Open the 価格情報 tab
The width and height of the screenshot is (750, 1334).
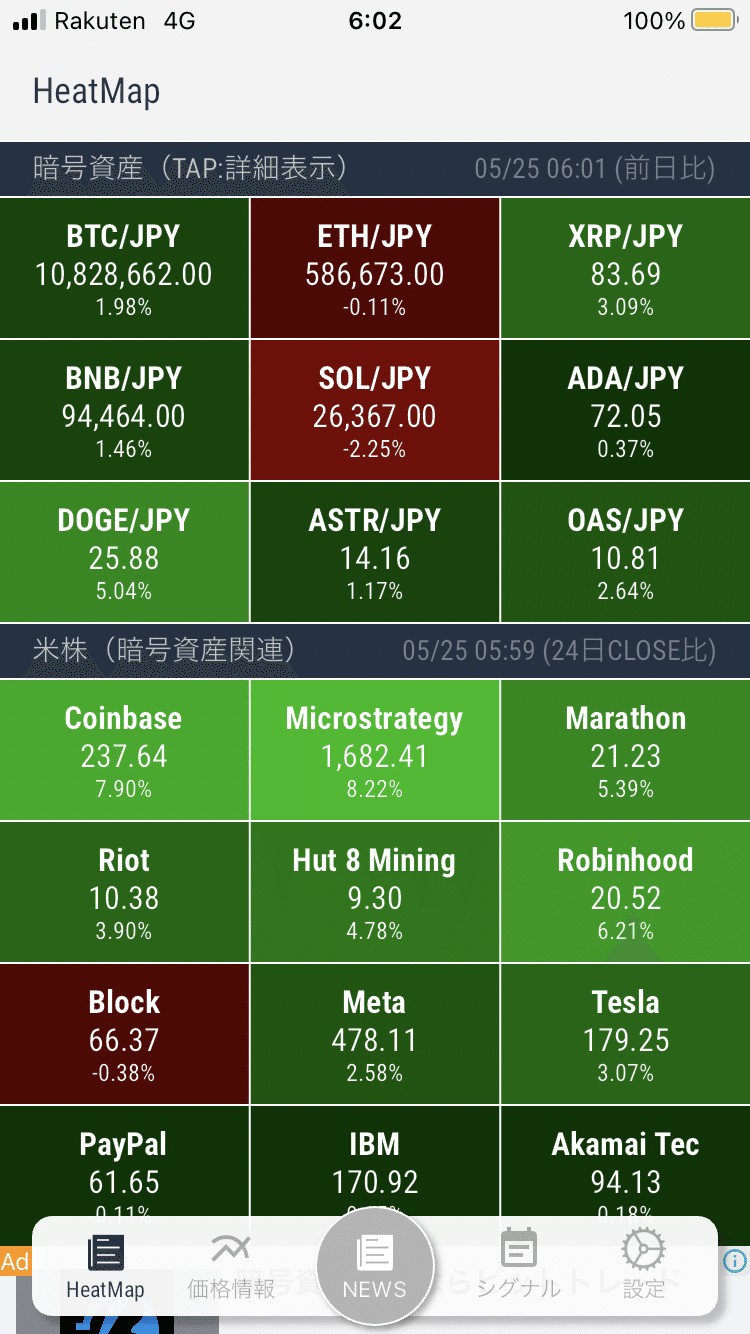point(231,1266)
